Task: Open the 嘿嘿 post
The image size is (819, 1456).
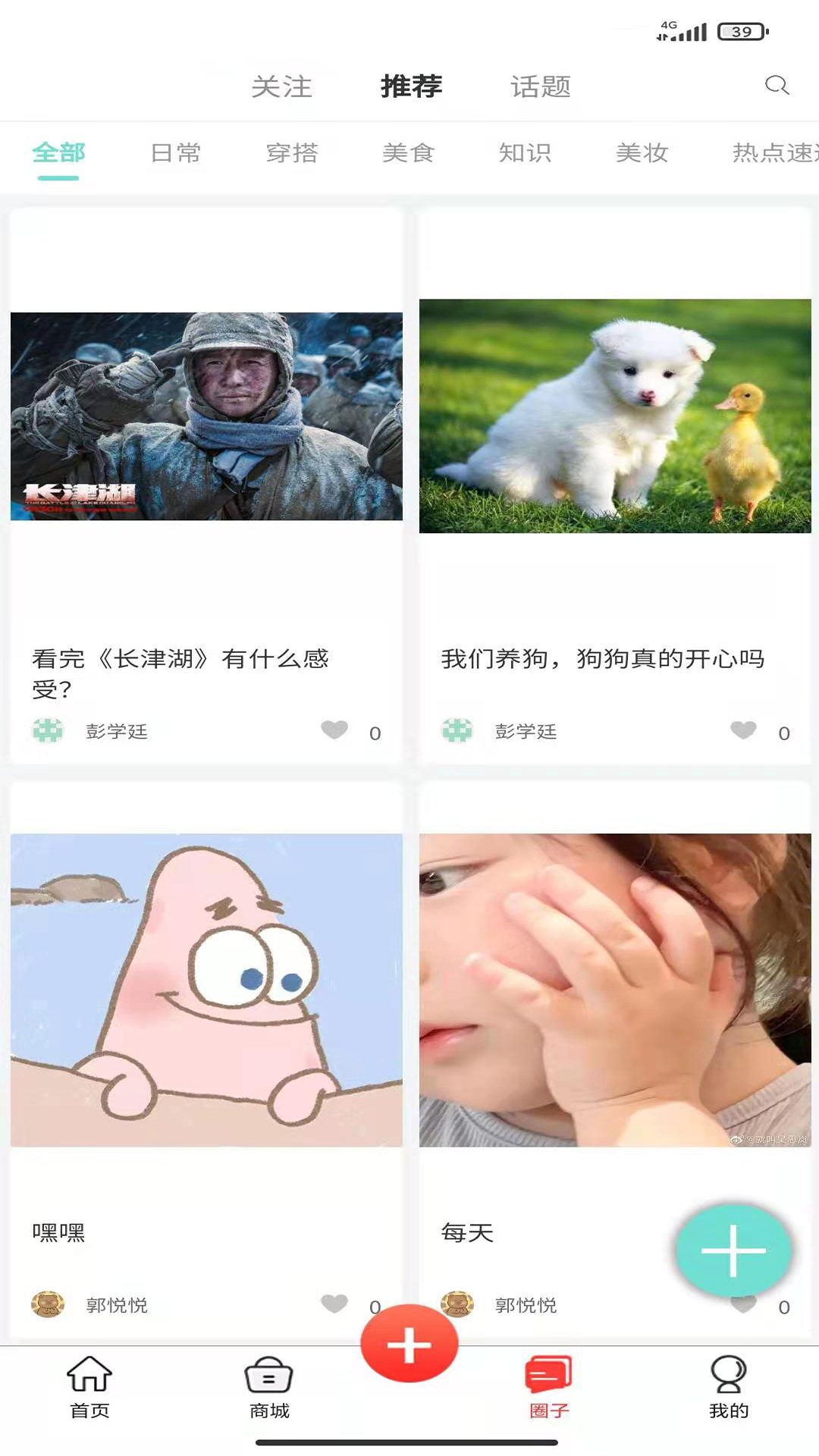Action: coord(206,990)
